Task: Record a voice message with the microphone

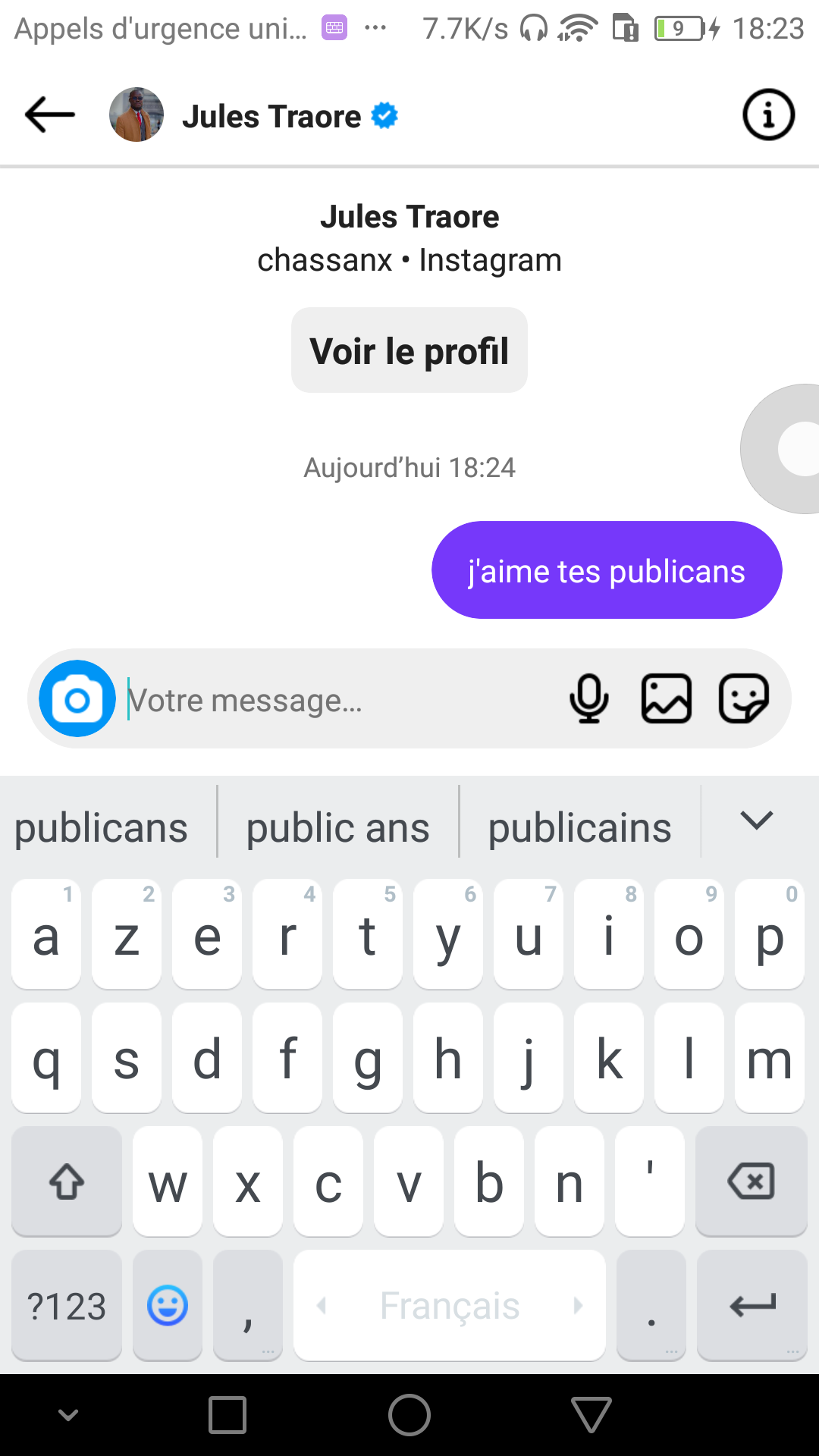Action: tap(588, 698)
